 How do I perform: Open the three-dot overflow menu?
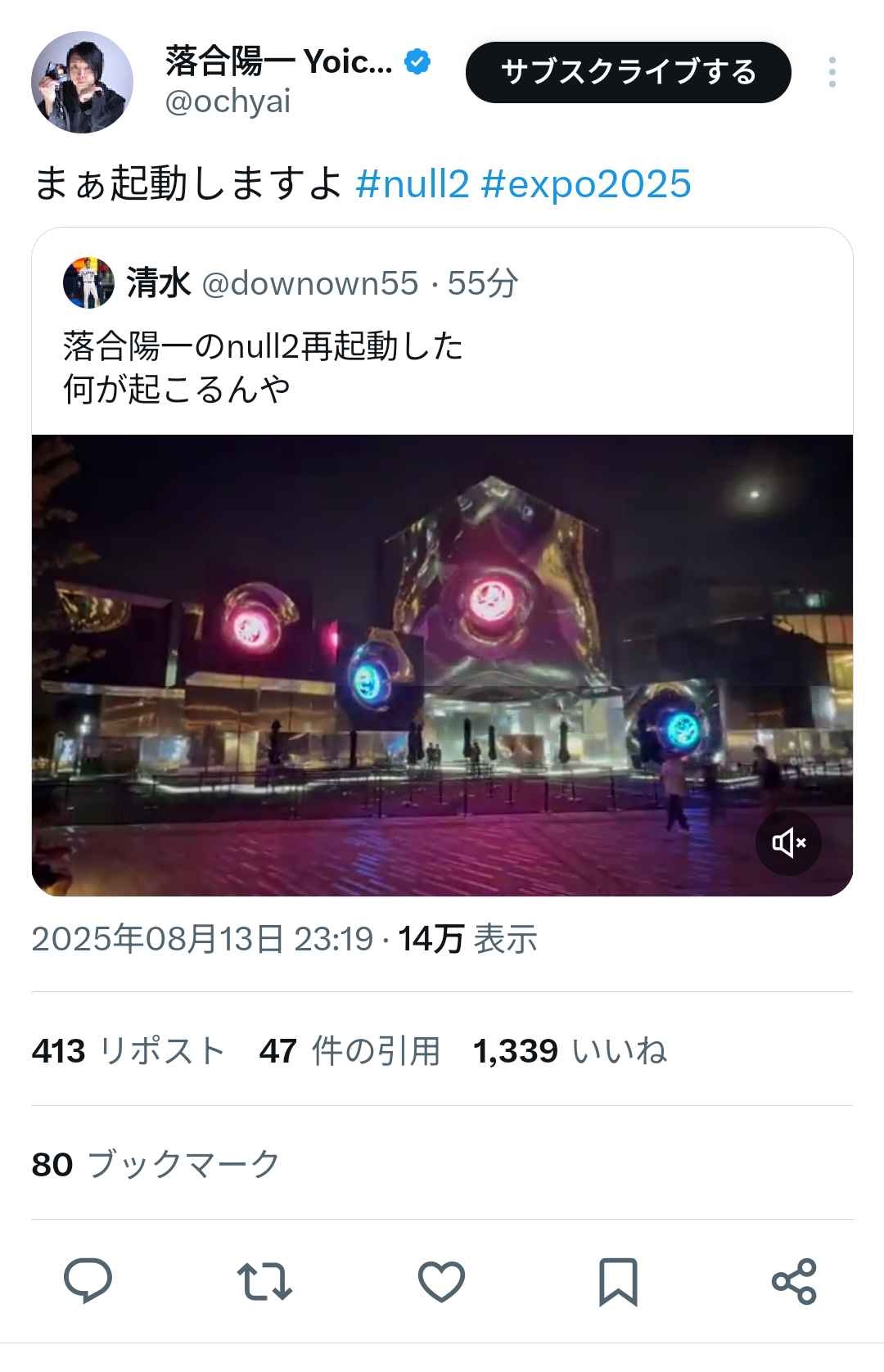(832, 72)
